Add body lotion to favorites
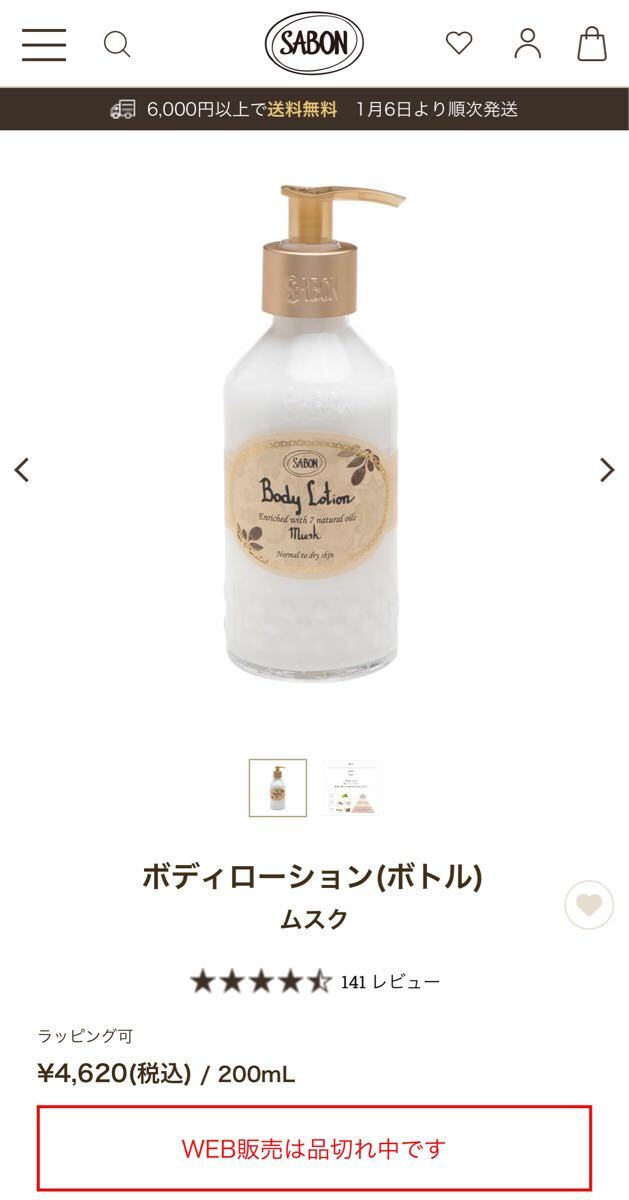This screenshot has width=629, height=1200. click(x=589, y=906)
